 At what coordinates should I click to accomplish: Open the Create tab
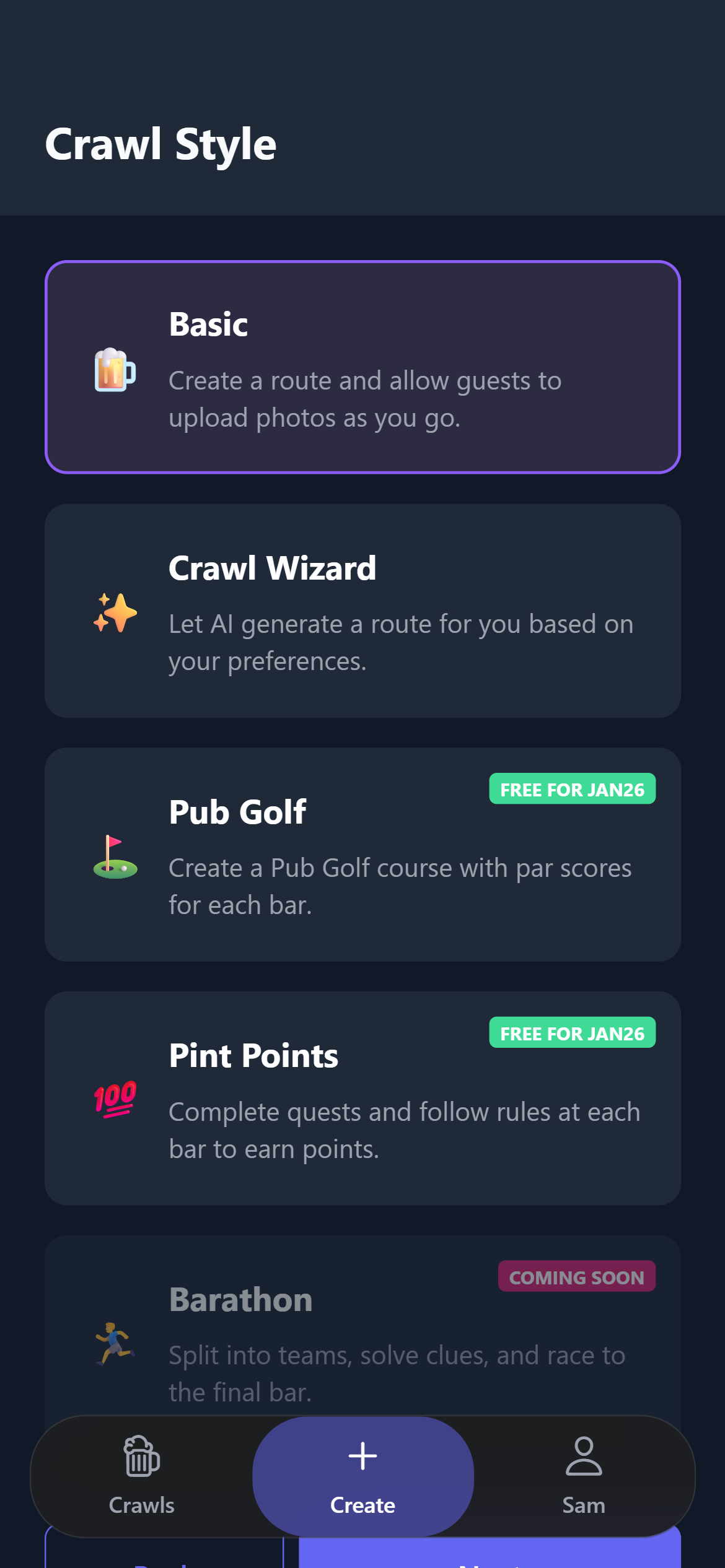(362, 1476)
